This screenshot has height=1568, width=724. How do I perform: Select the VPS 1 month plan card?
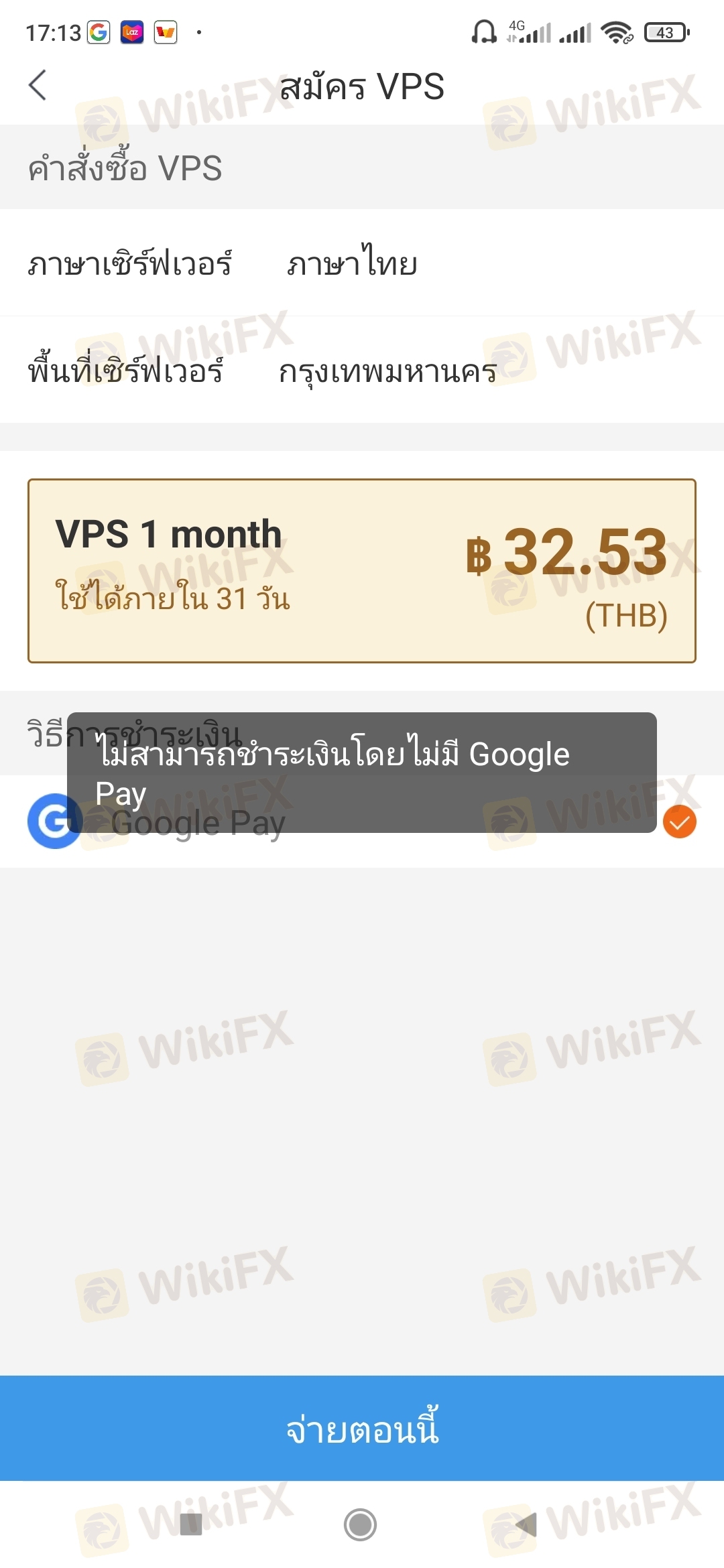click(x=362, y=571)
